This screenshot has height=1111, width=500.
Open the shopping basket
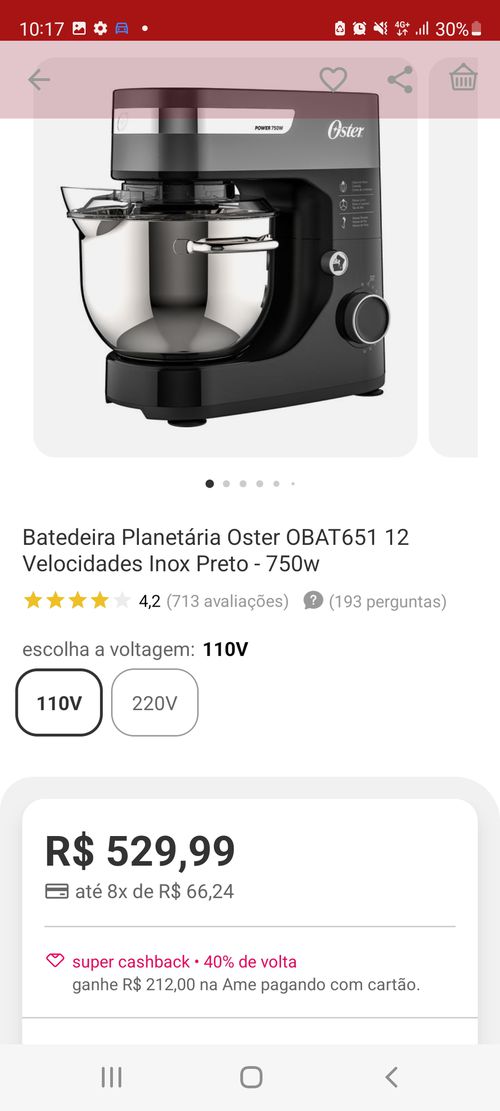pyautogui.click(x=463, y=78)
